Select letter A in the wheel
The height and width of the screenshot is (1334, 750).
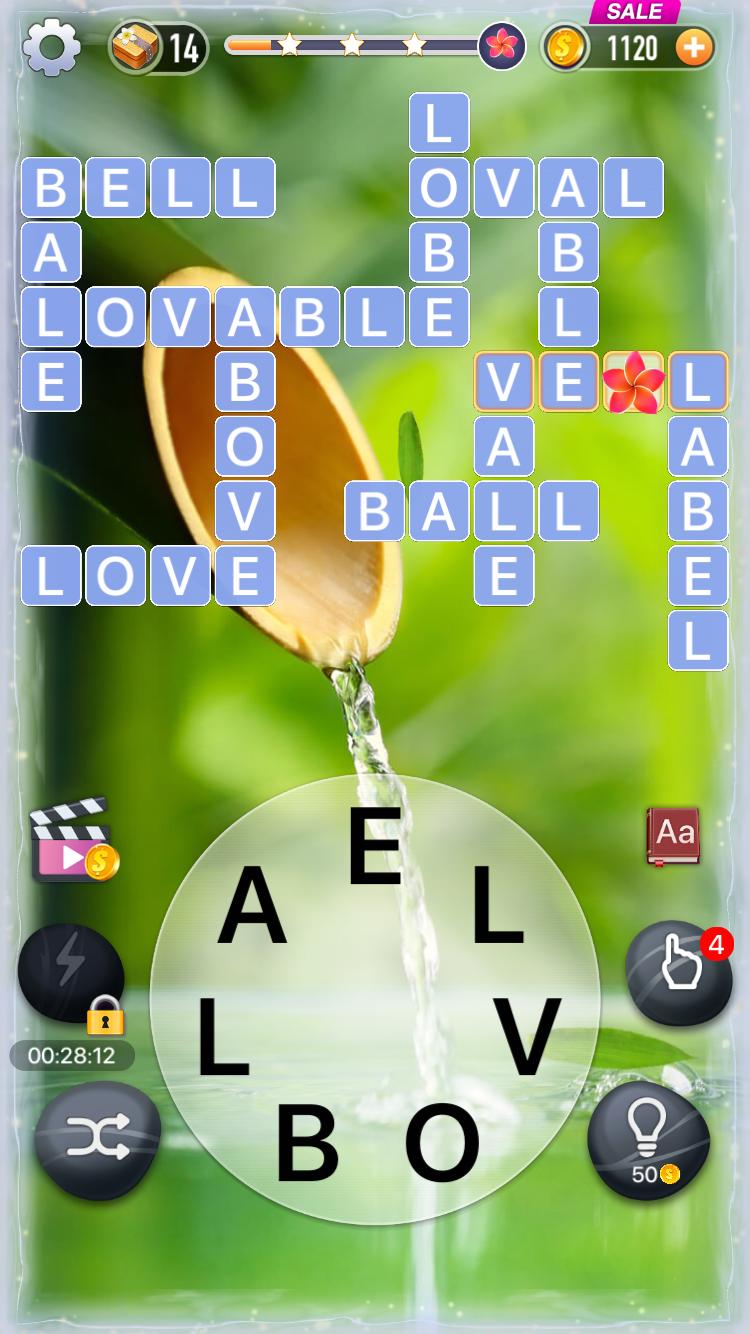pyautogui.click(x=252, y=906)
